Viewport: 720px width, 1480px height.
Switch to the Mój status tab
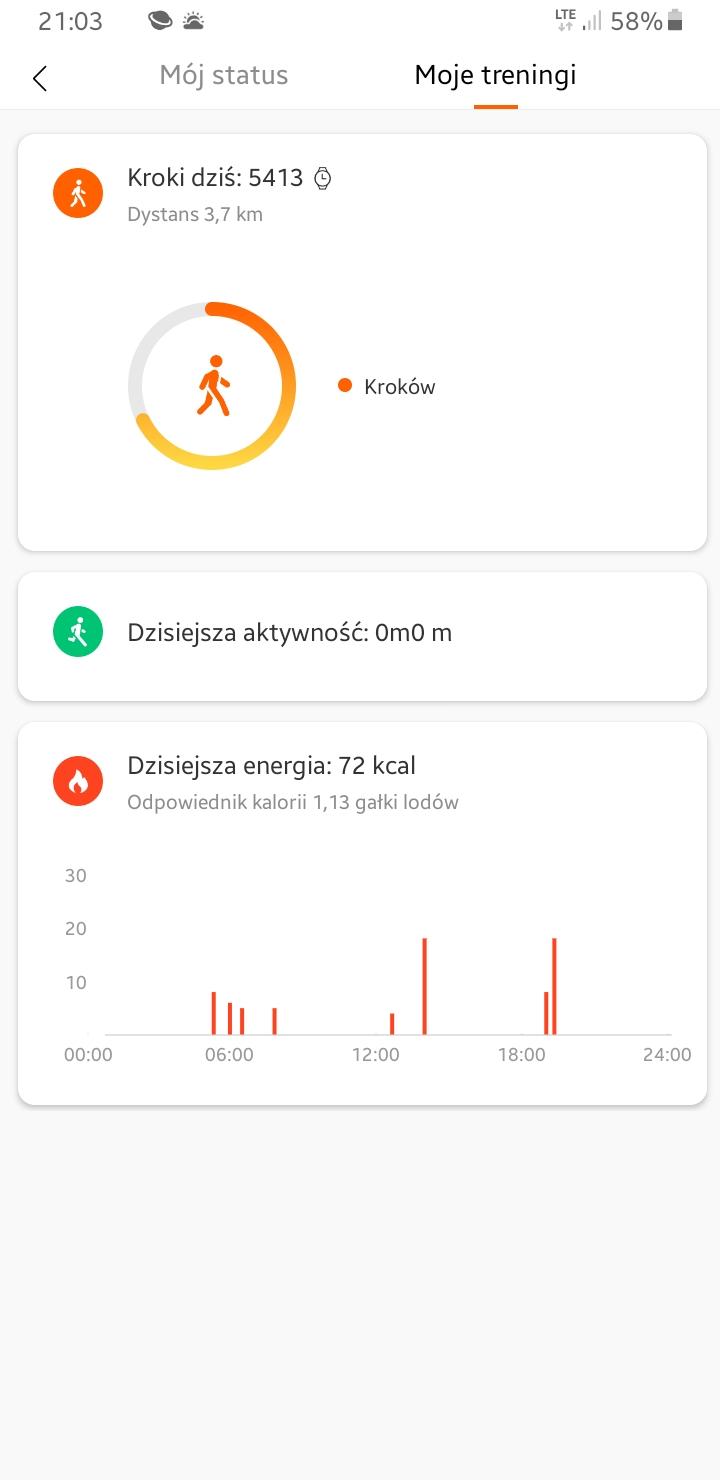(224, 76)
